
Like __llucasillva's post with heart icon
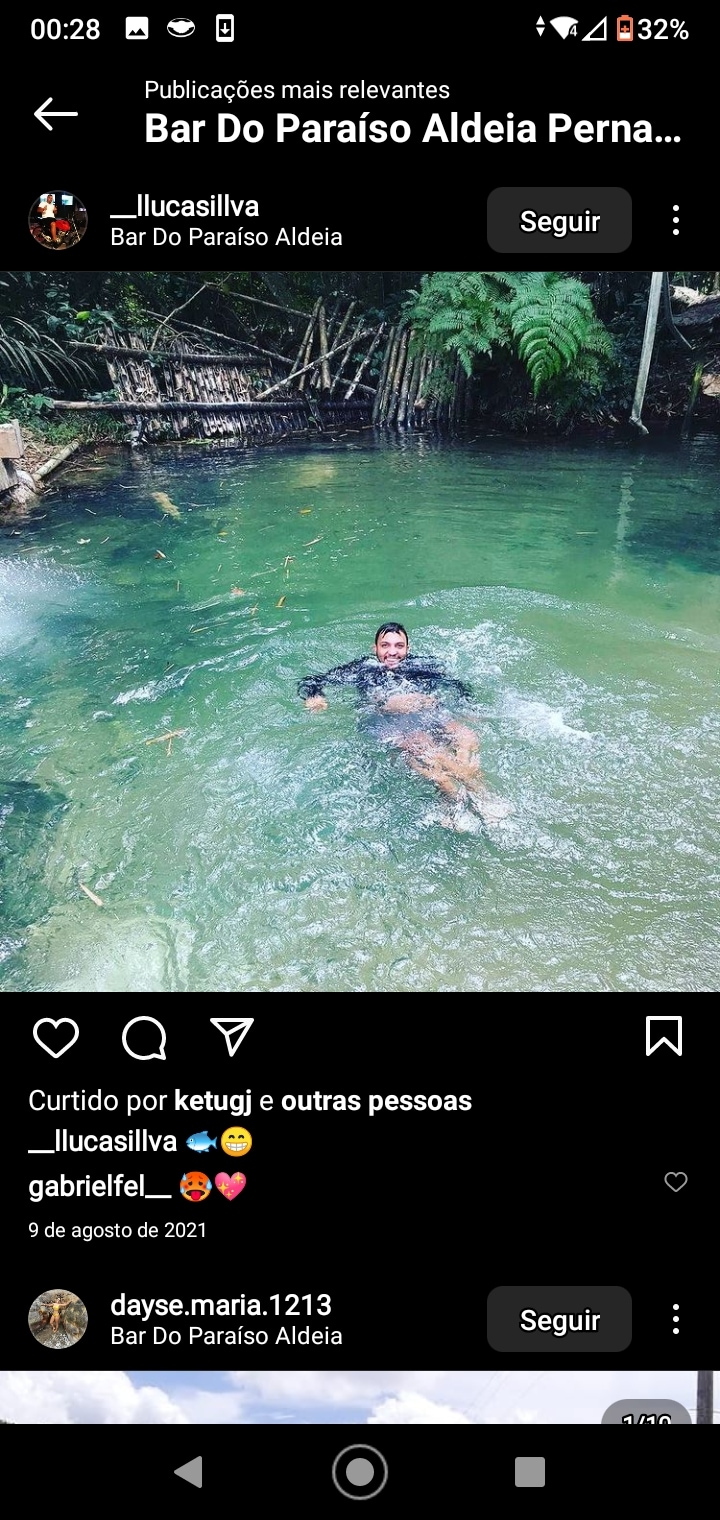tap(56, 1038)
